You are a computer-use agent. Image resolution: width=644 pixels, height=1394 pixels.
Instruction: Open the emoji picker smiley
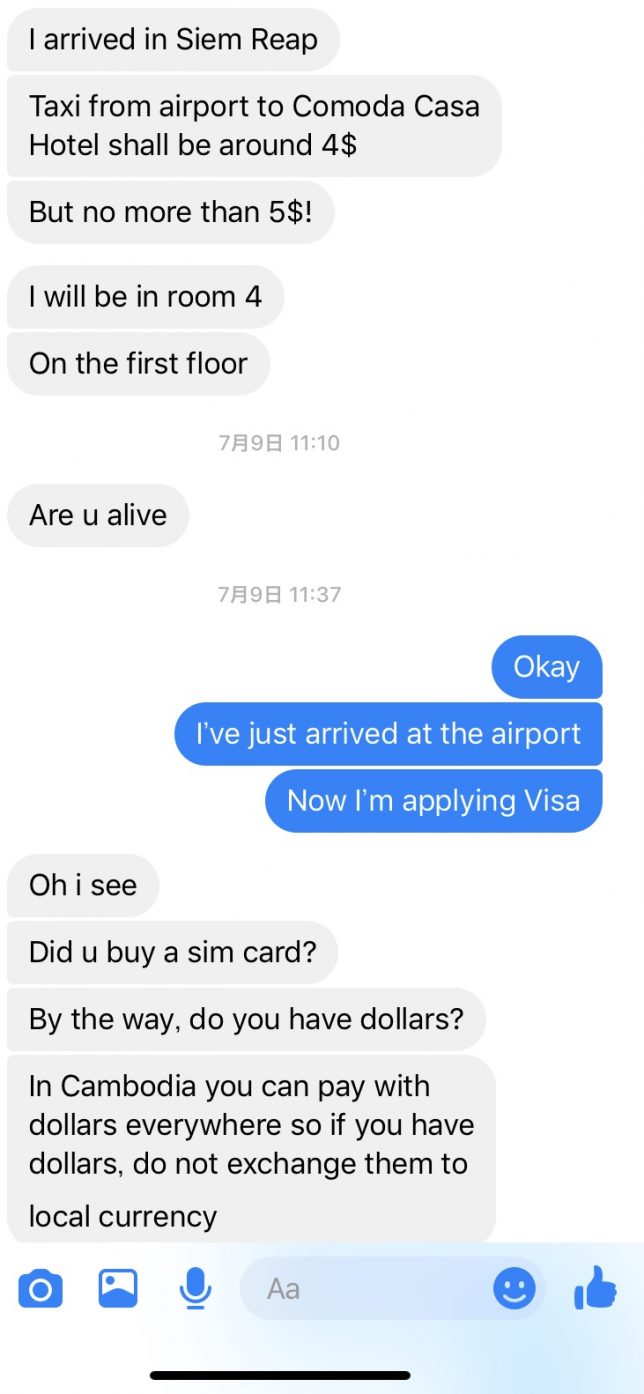click(x=515, y=1289)
